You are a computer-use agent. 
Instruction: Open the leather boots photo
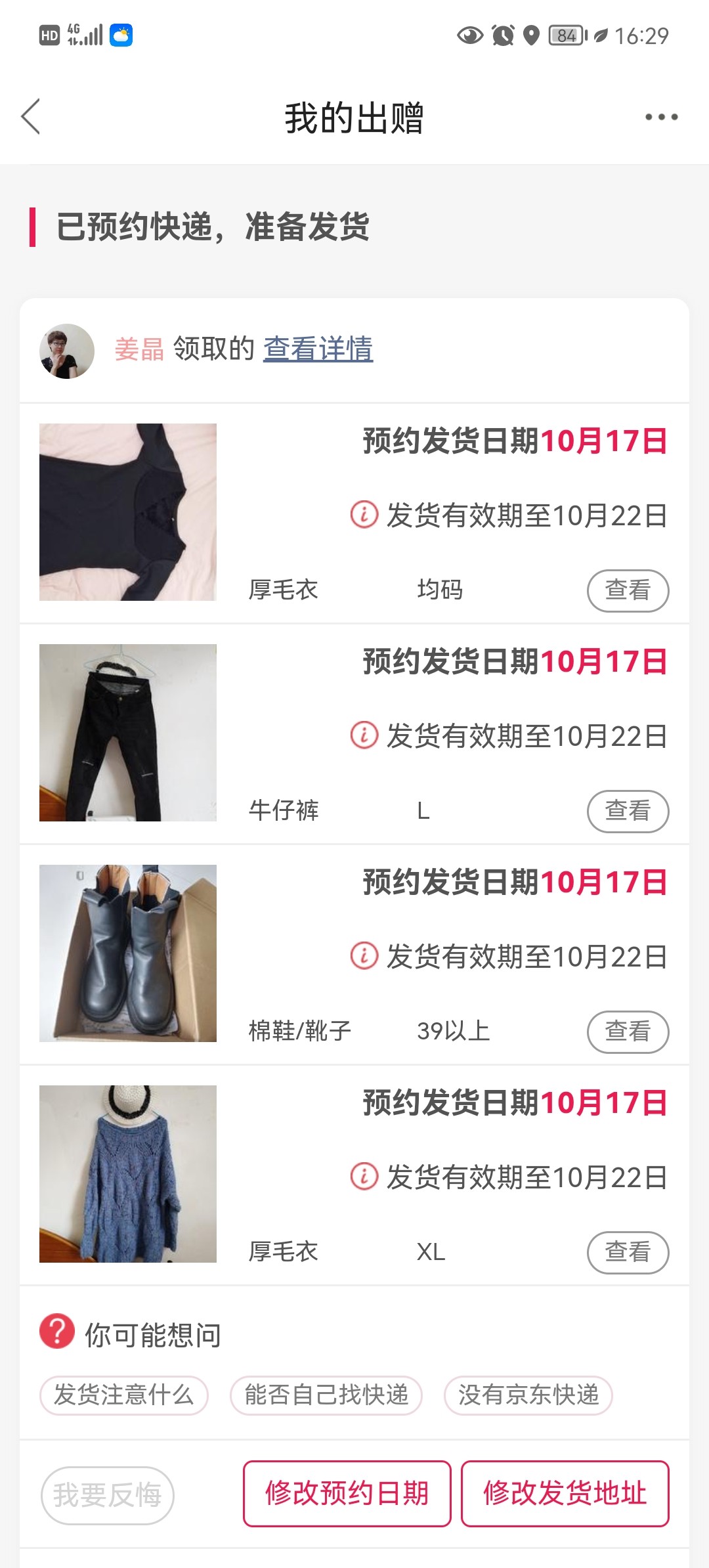[128, 953]
